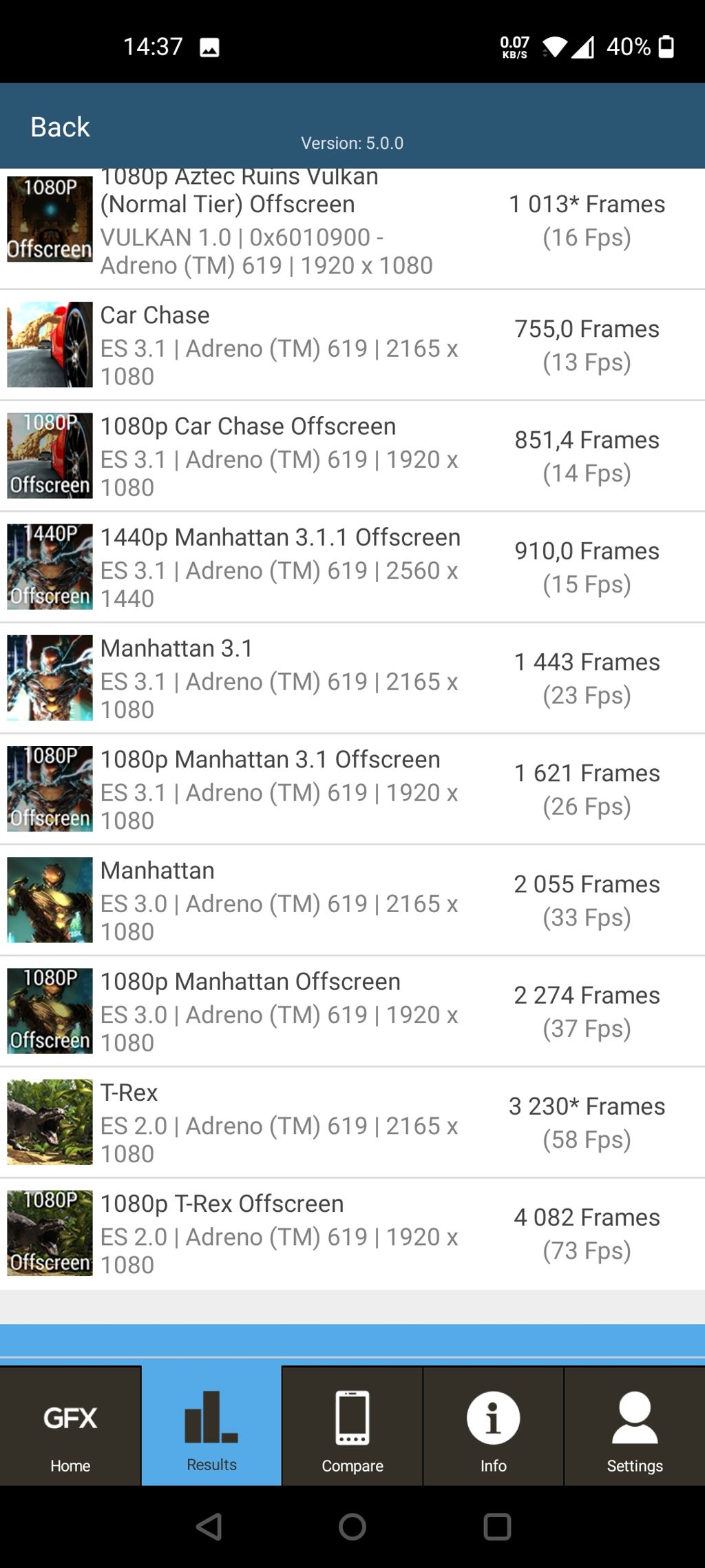
Task: Open the GFX Home tab
Action: (x=70, y=1426)
